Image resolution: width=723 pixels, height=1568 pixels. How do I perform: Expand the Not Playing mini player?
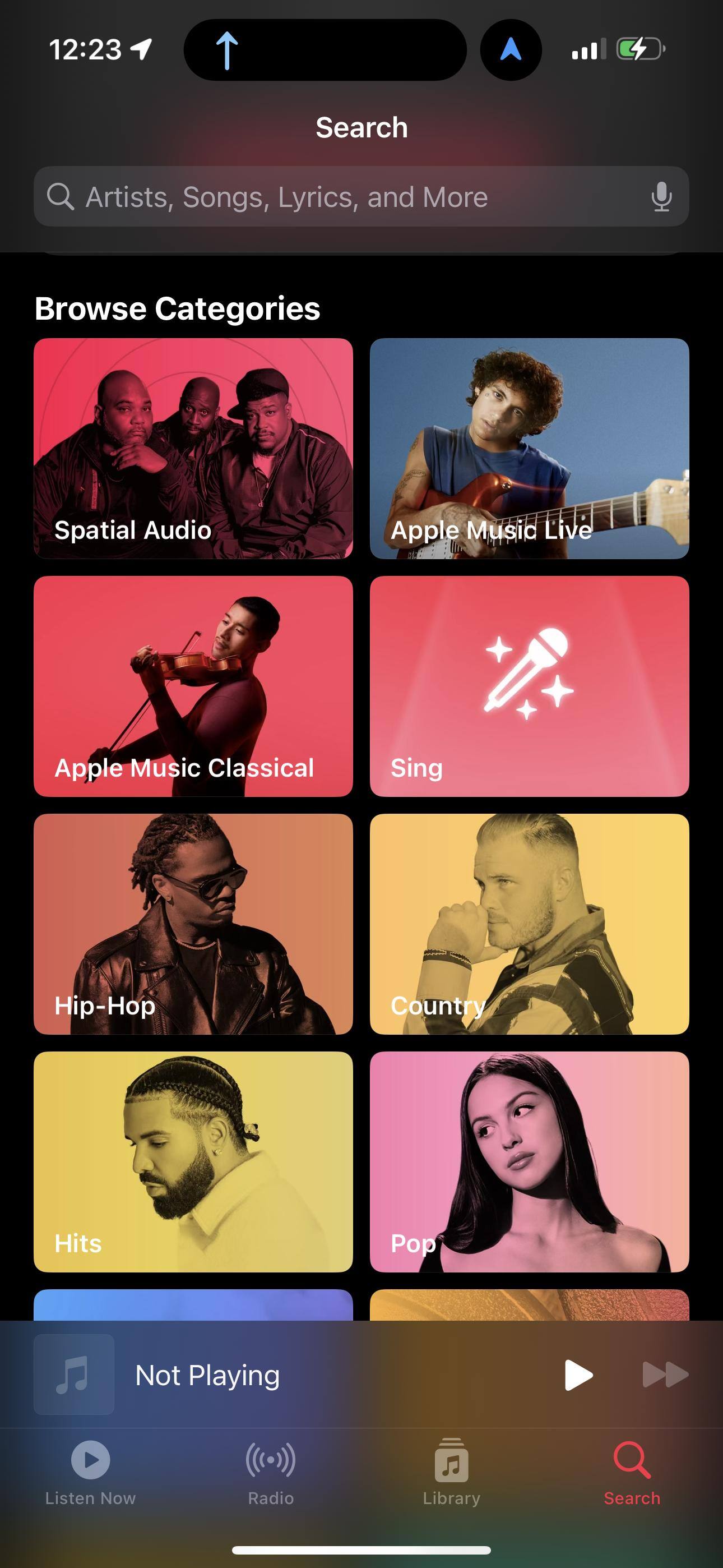click(274, 1375)
